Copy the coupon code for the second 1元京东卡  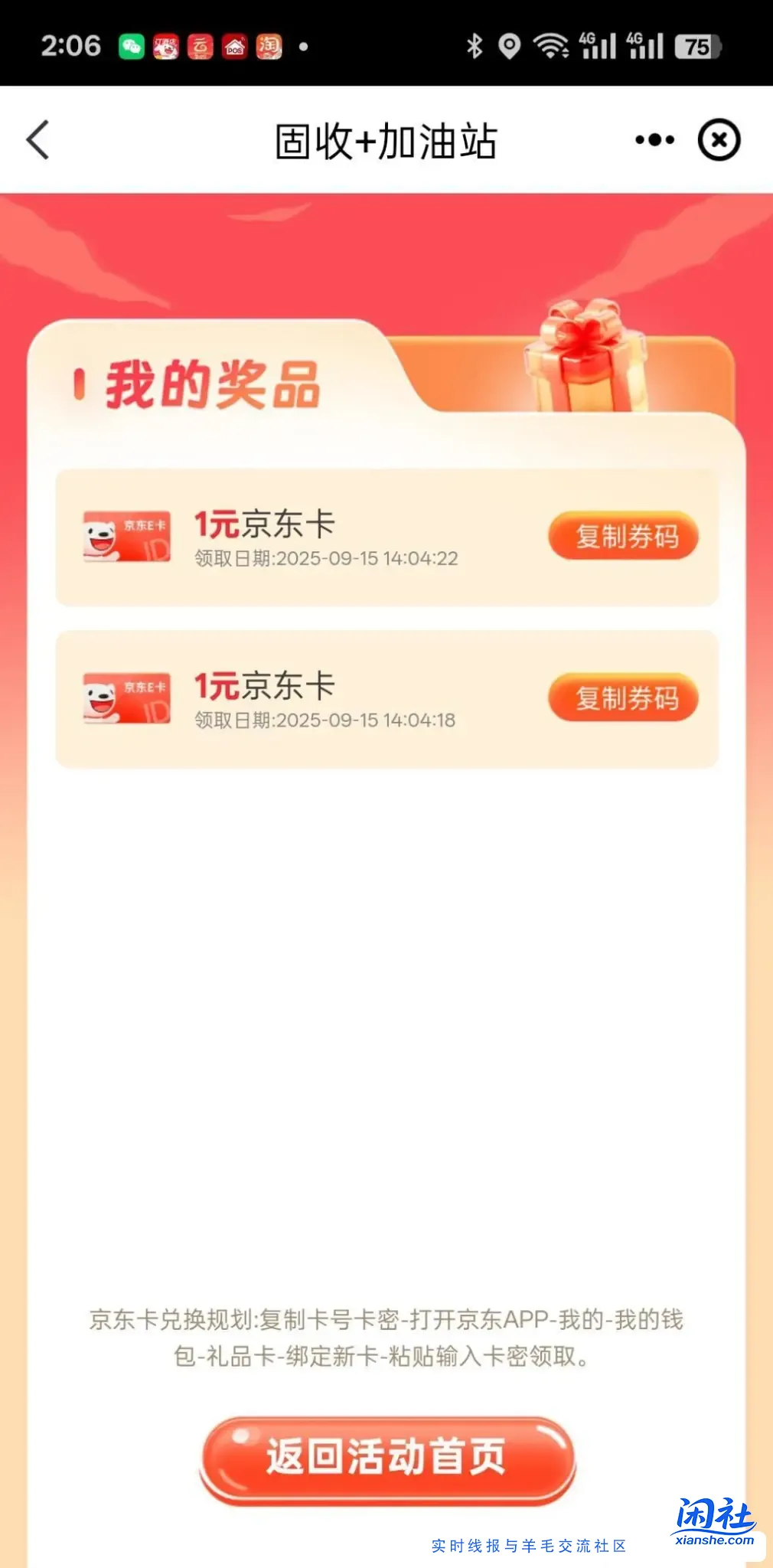[x=622, y=697]
